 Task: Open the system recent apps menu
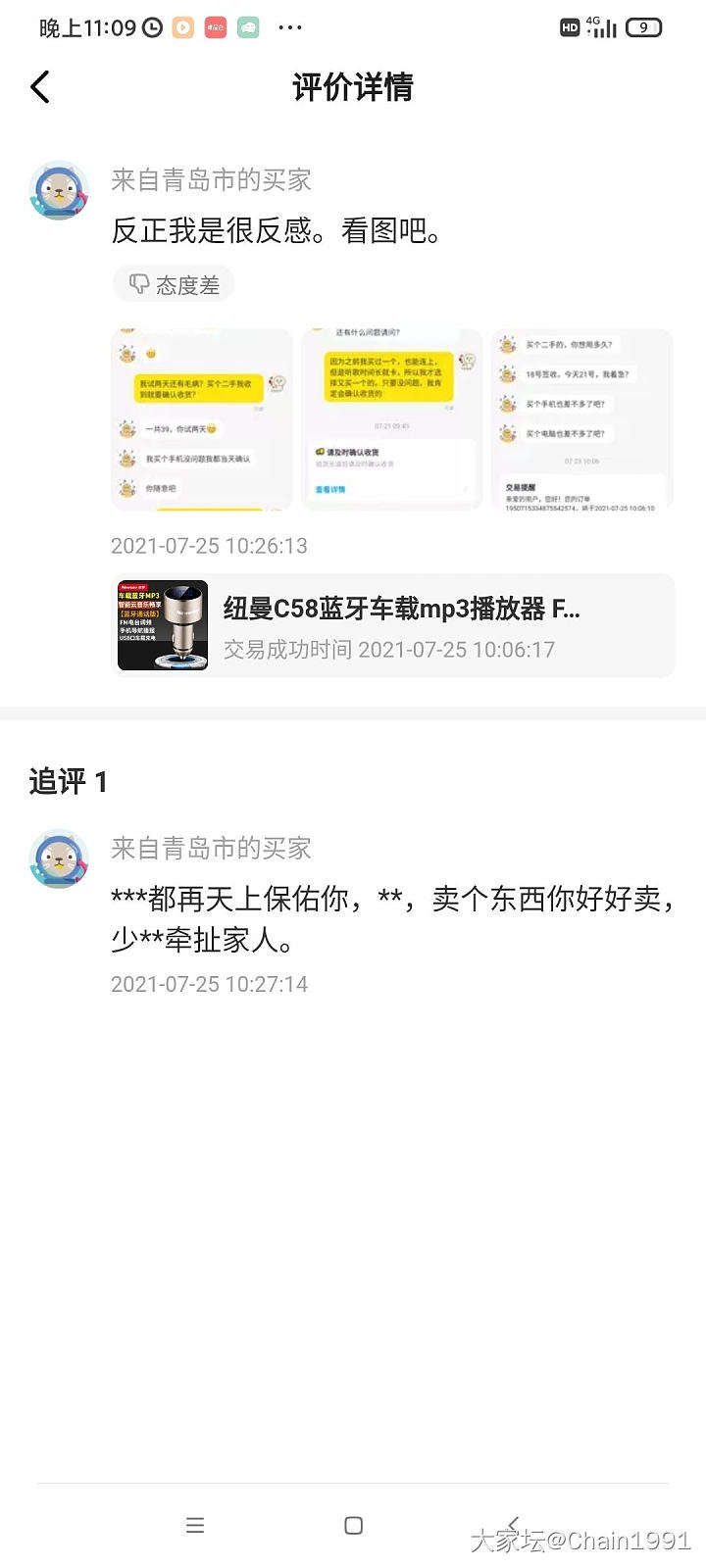point(195,1525)
